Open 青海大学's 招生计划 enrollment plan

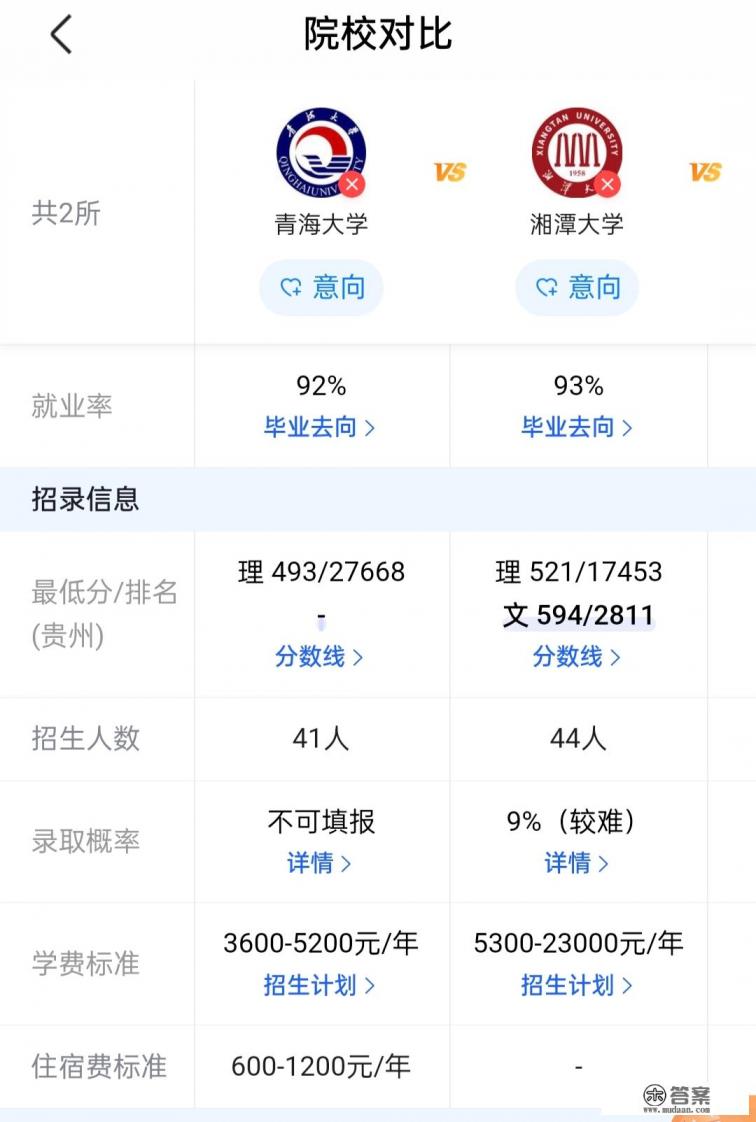(x=320, y=985)
